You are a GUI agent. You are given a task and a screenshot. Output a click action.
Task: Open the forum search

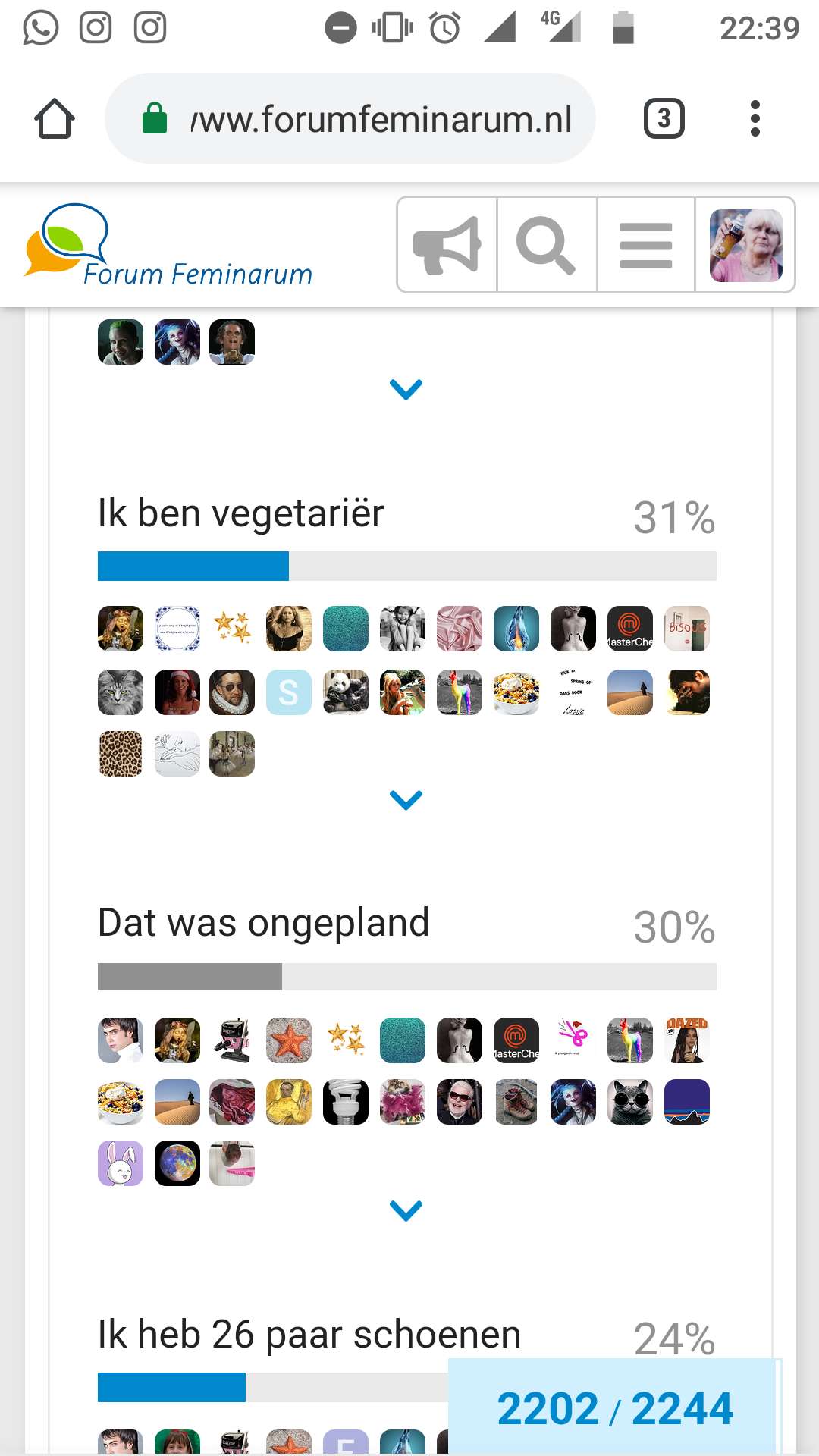pos(547,245)
